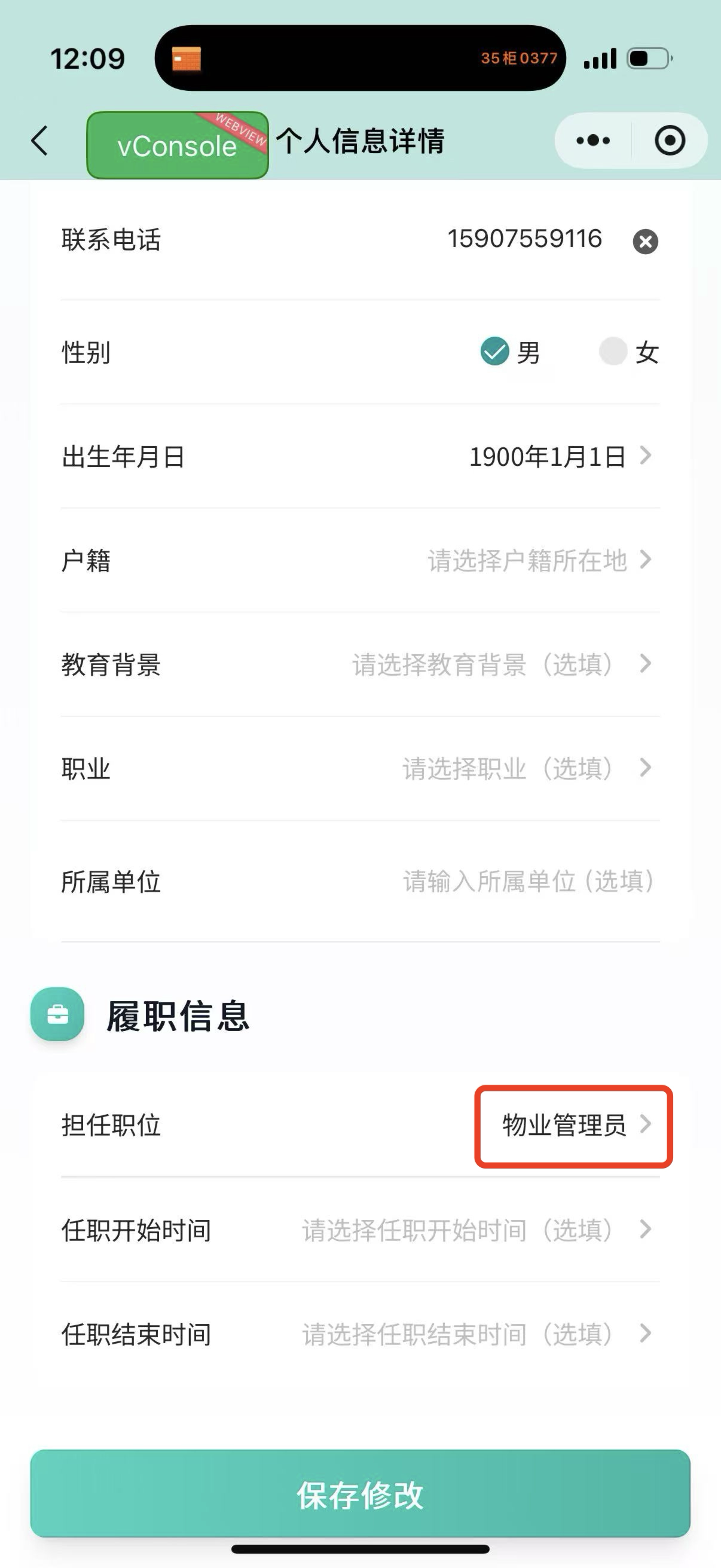This screenshot has height=1568, width=721.
Task: Close the mini program via circle icon
Action: click(669, 141)
